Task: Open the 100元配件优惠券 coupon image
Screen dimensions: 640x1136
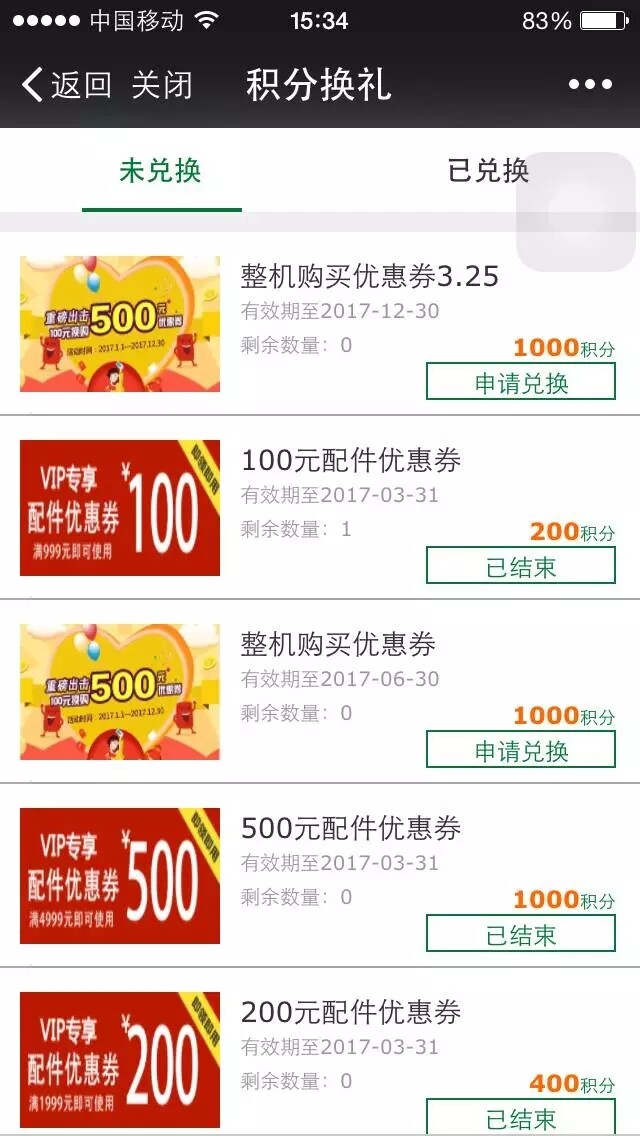Action: (x=120, y=508)
